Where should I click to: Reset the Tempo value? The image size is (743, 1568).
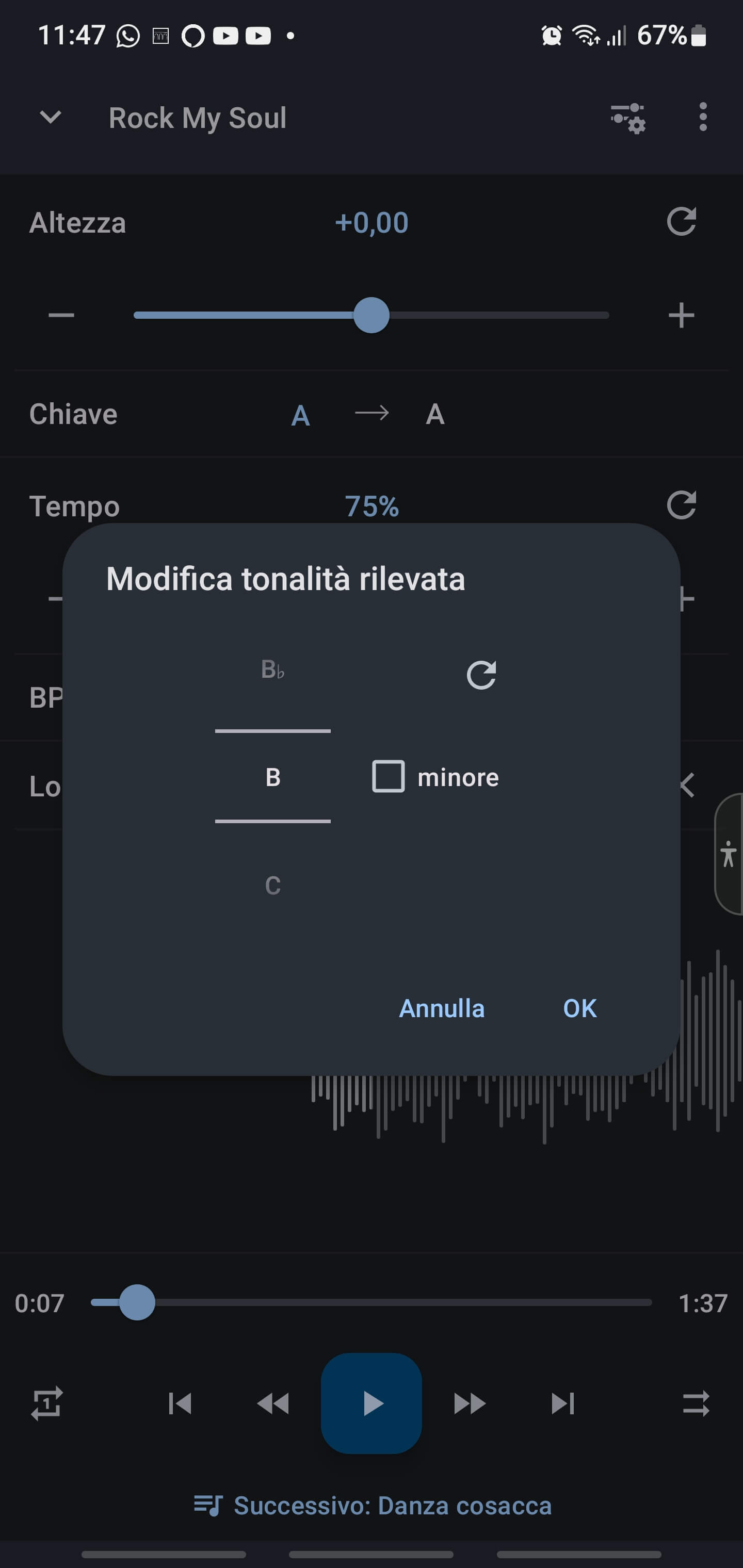(x=681, y=505)
